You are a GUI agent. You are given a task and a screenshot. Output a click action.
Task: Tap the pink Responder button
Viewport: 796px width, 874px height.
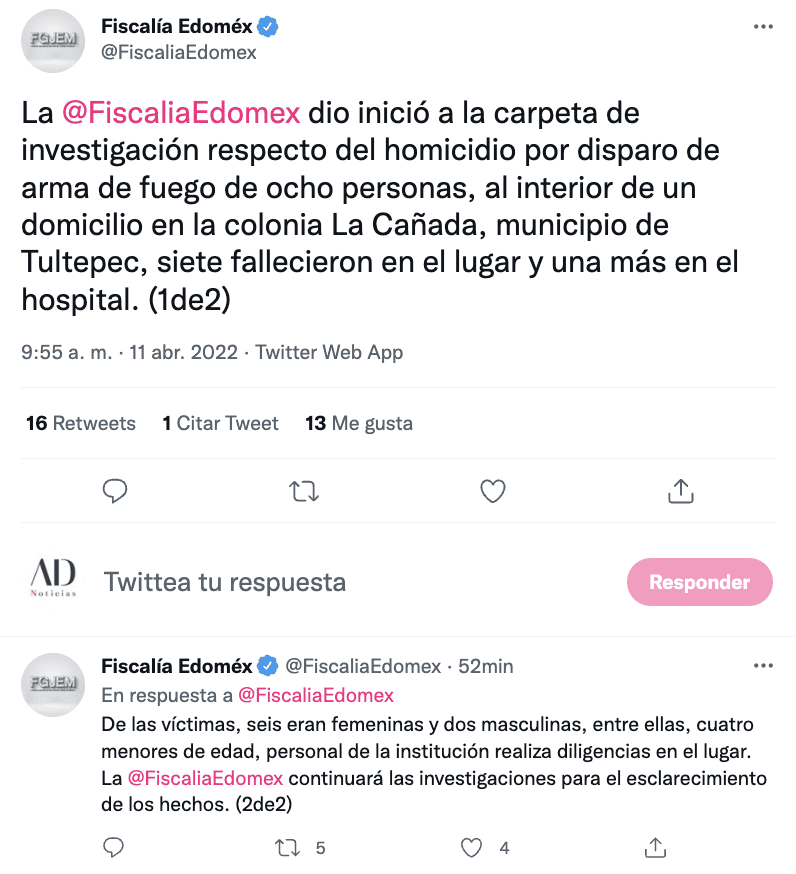pos(699,581)
